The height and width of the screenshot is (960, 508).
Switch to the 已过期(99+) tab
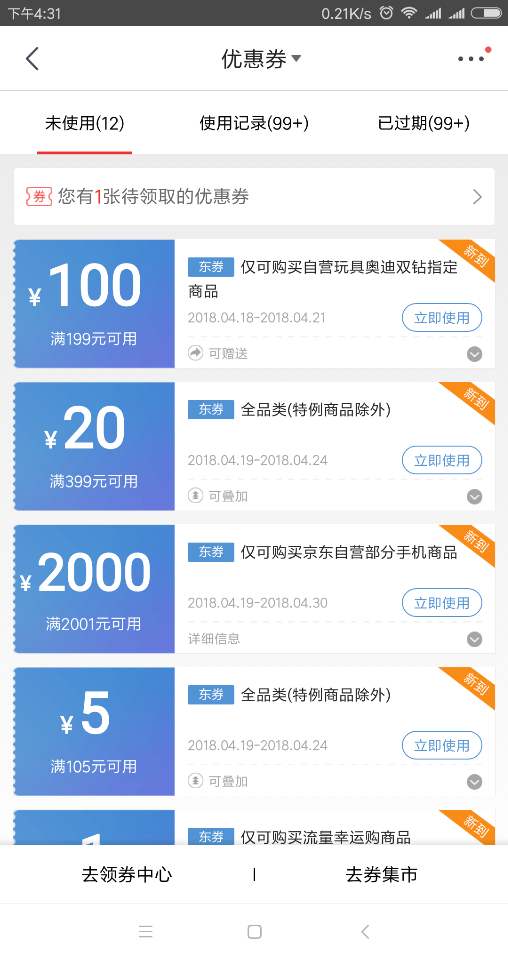click(424, 123)
